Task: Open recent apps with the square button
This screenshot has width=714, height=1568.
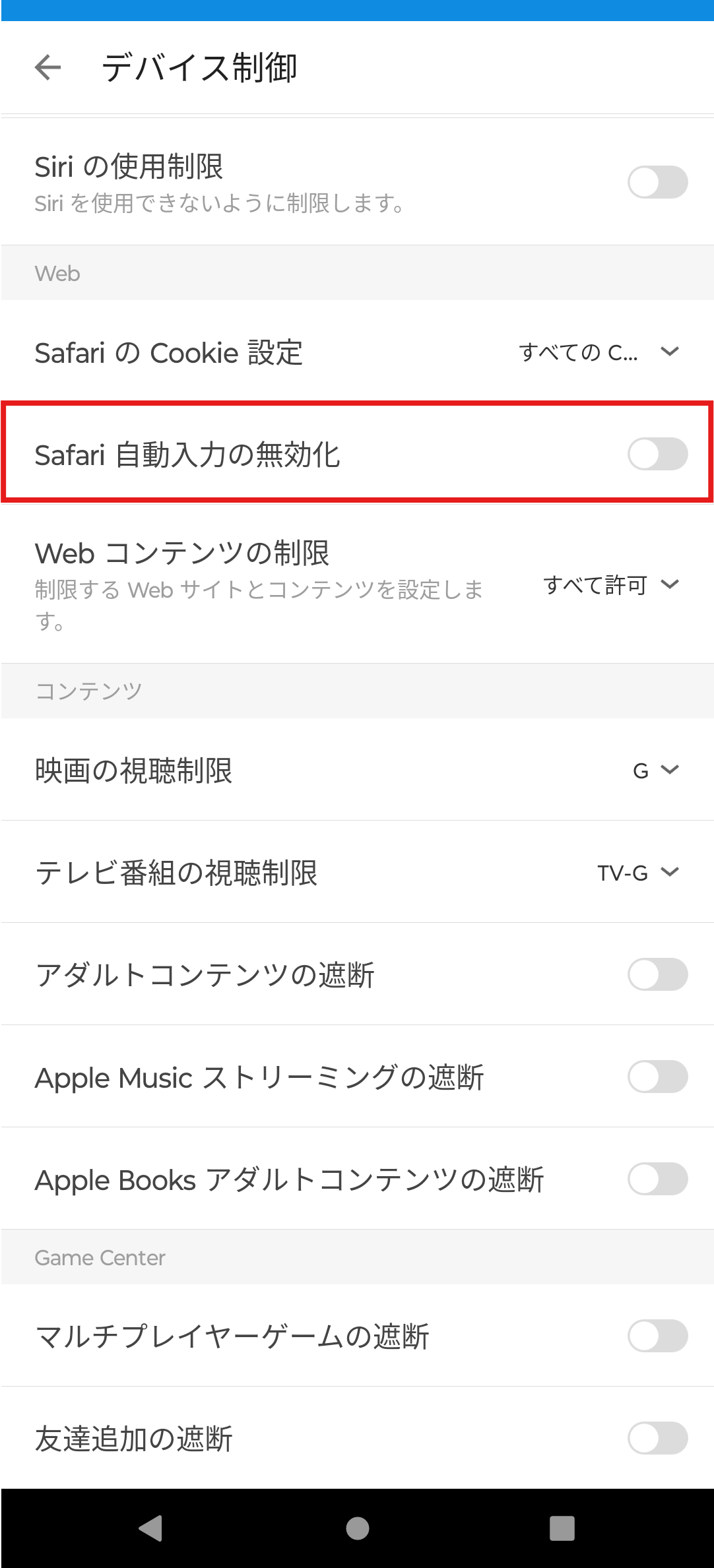Action: [x=562, y=1528]
